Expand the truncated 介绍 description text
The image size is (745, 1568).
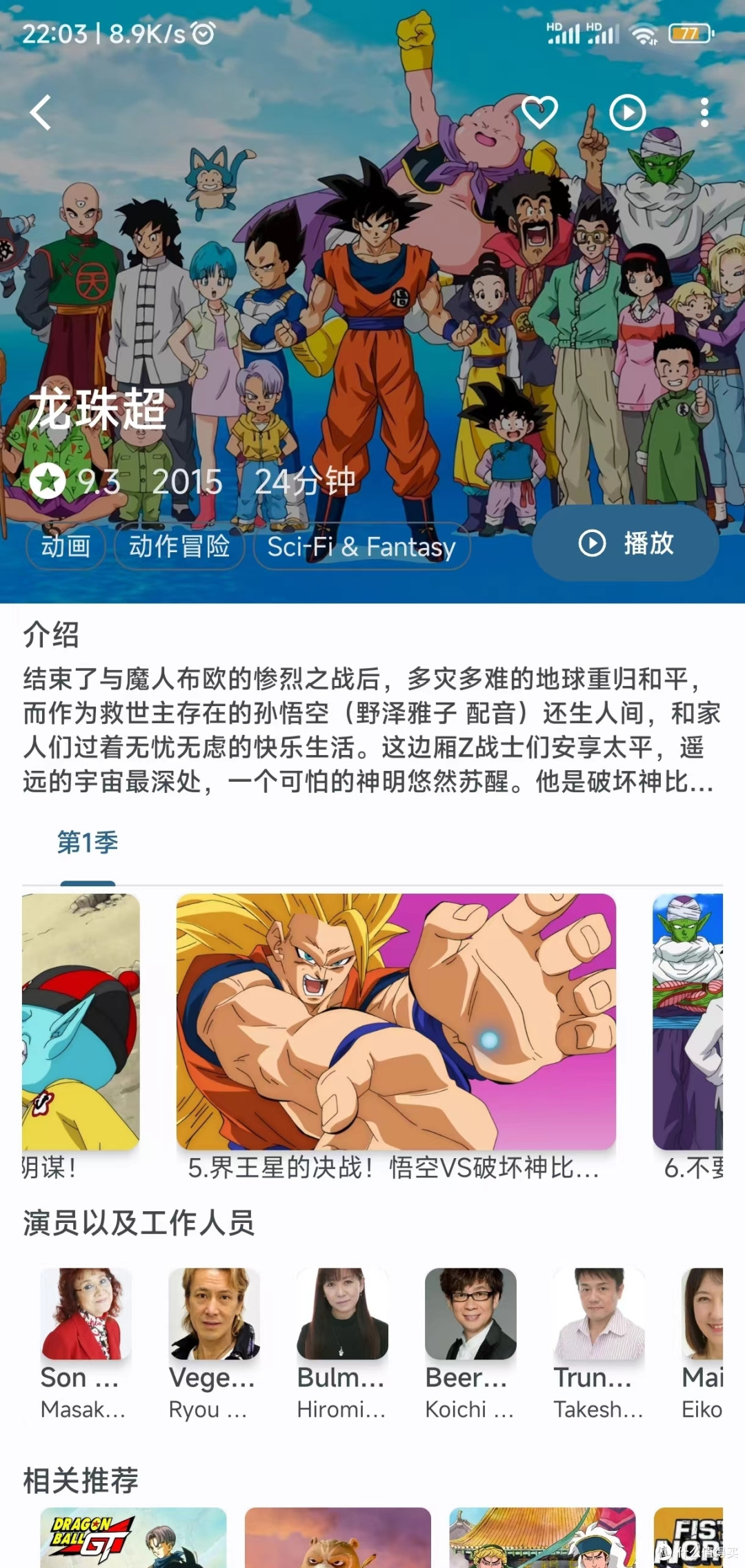click(x=371, y=730)
